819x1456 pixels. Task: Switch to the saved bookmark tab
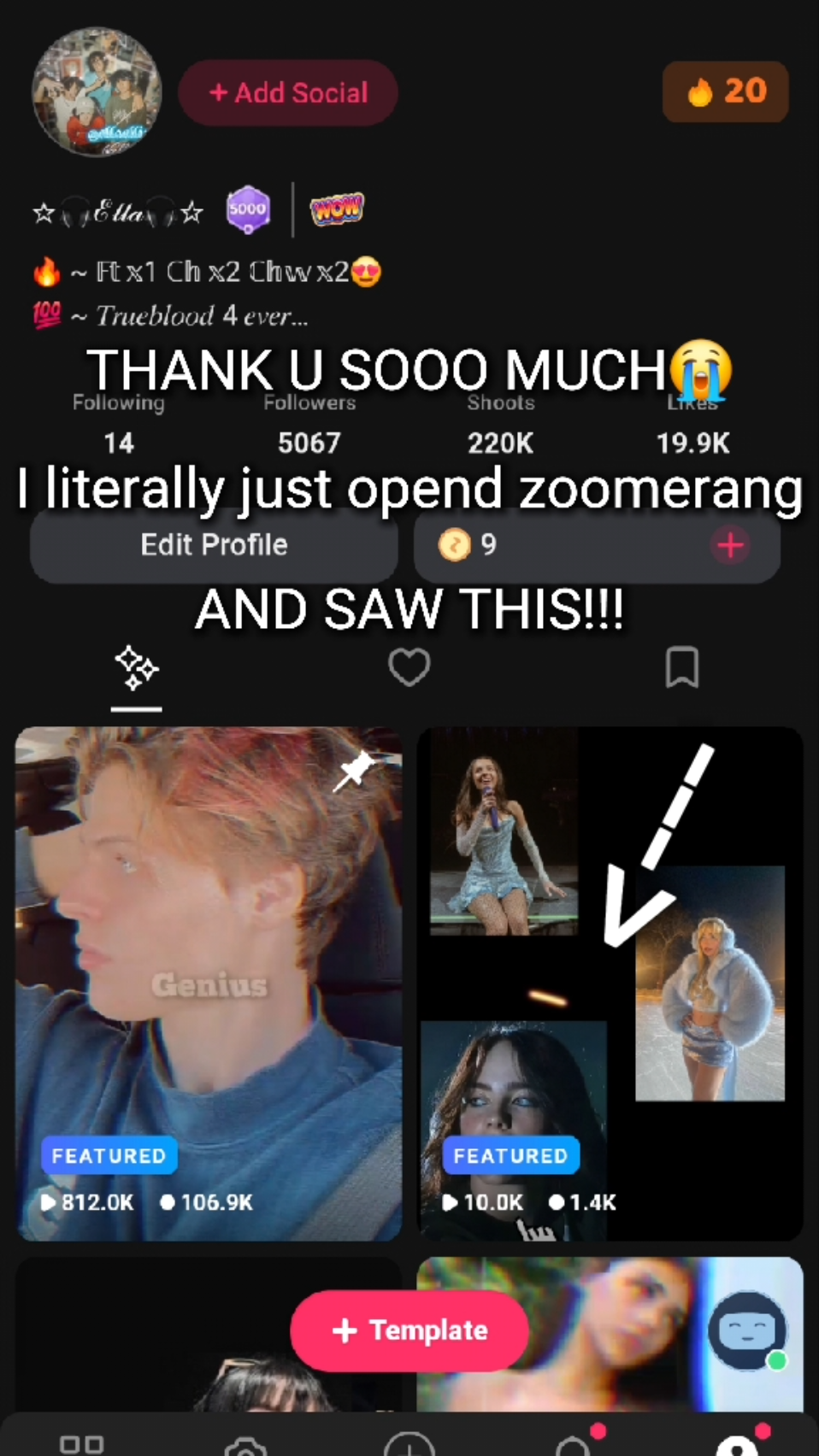point(681,667)
